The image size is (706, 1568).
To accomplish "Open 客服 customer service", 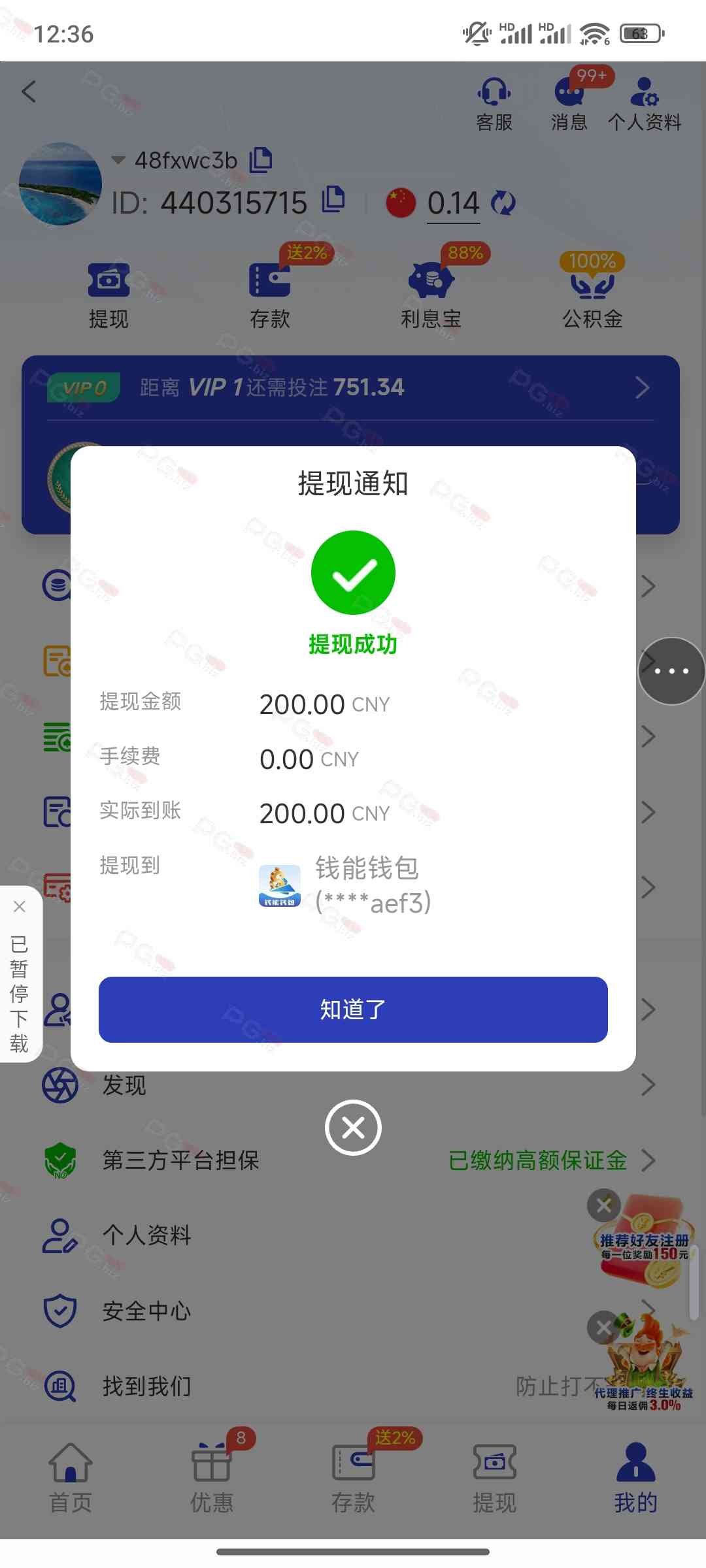I will click(x=494, y=104).
